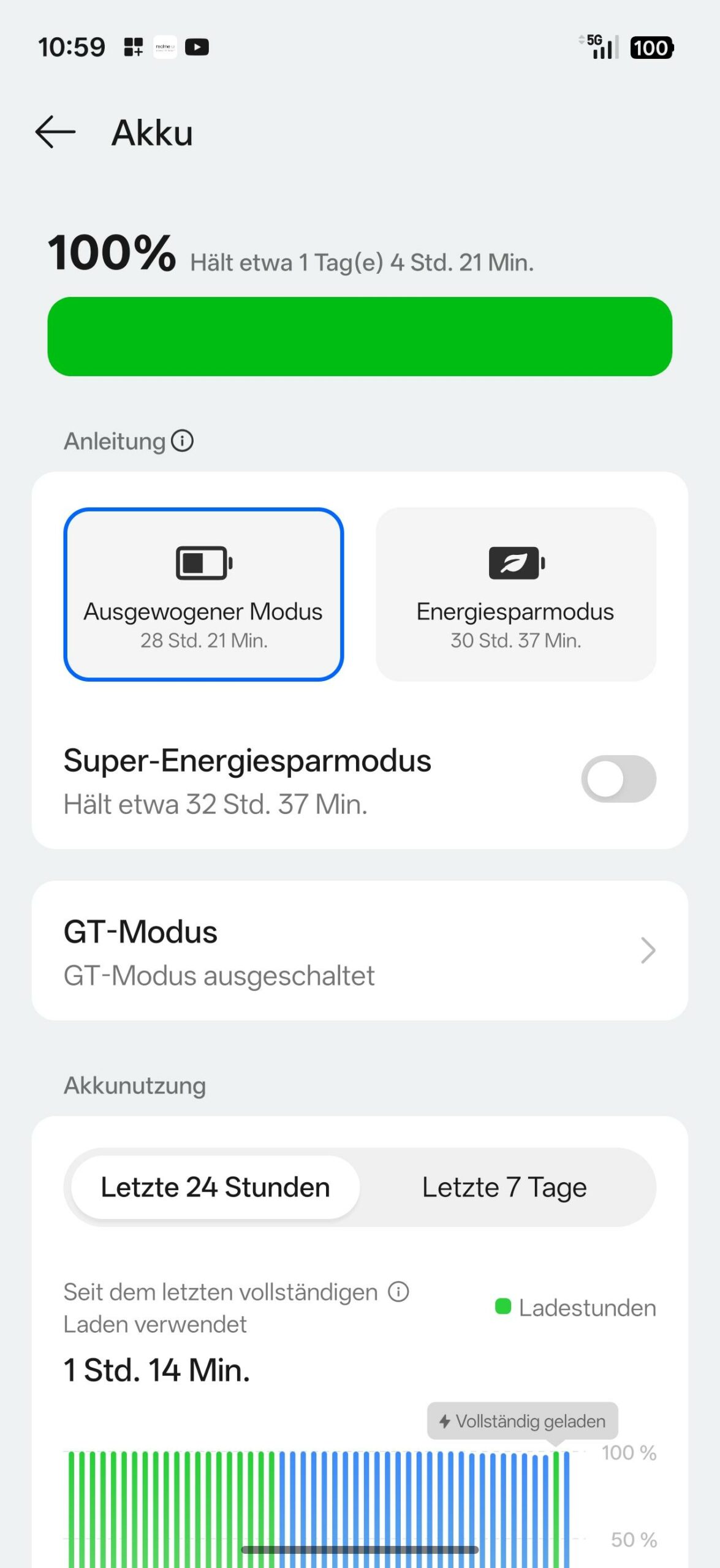
Task: Go back from the Akku screen
Action: click(55, 132)
